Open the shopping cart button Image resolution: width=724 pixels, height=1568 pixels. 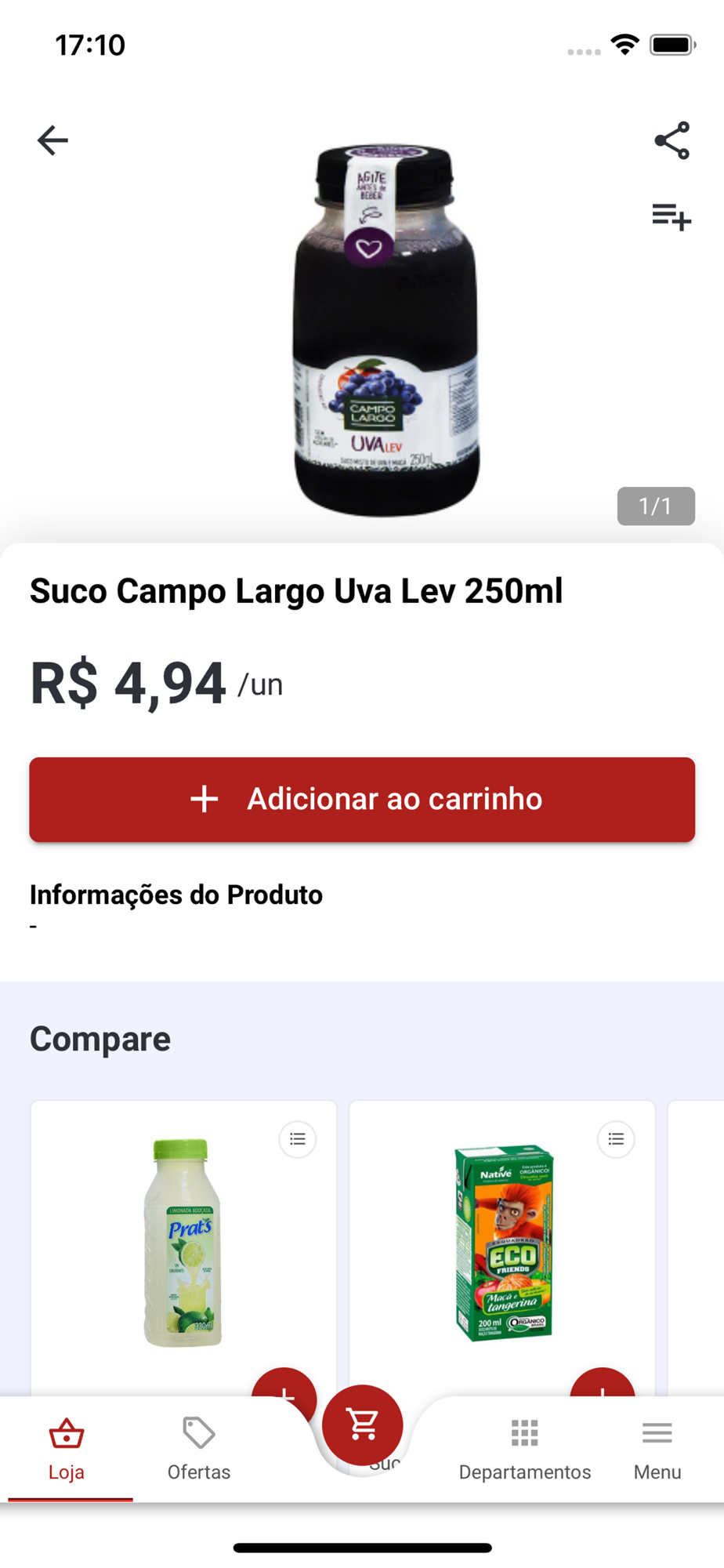363,1425
